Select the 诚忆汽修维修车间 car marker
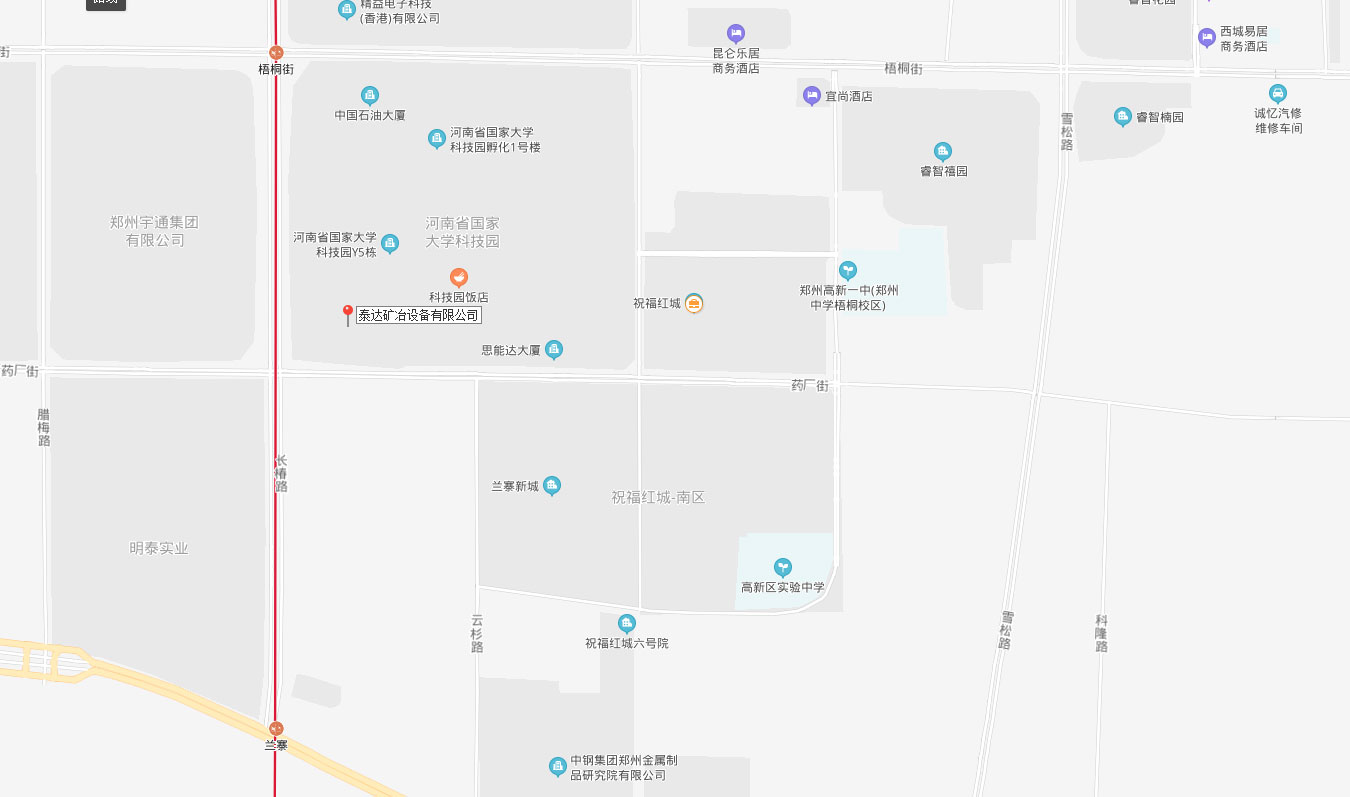Viewport: 1350px width, 797px height. click(1278, 94)
